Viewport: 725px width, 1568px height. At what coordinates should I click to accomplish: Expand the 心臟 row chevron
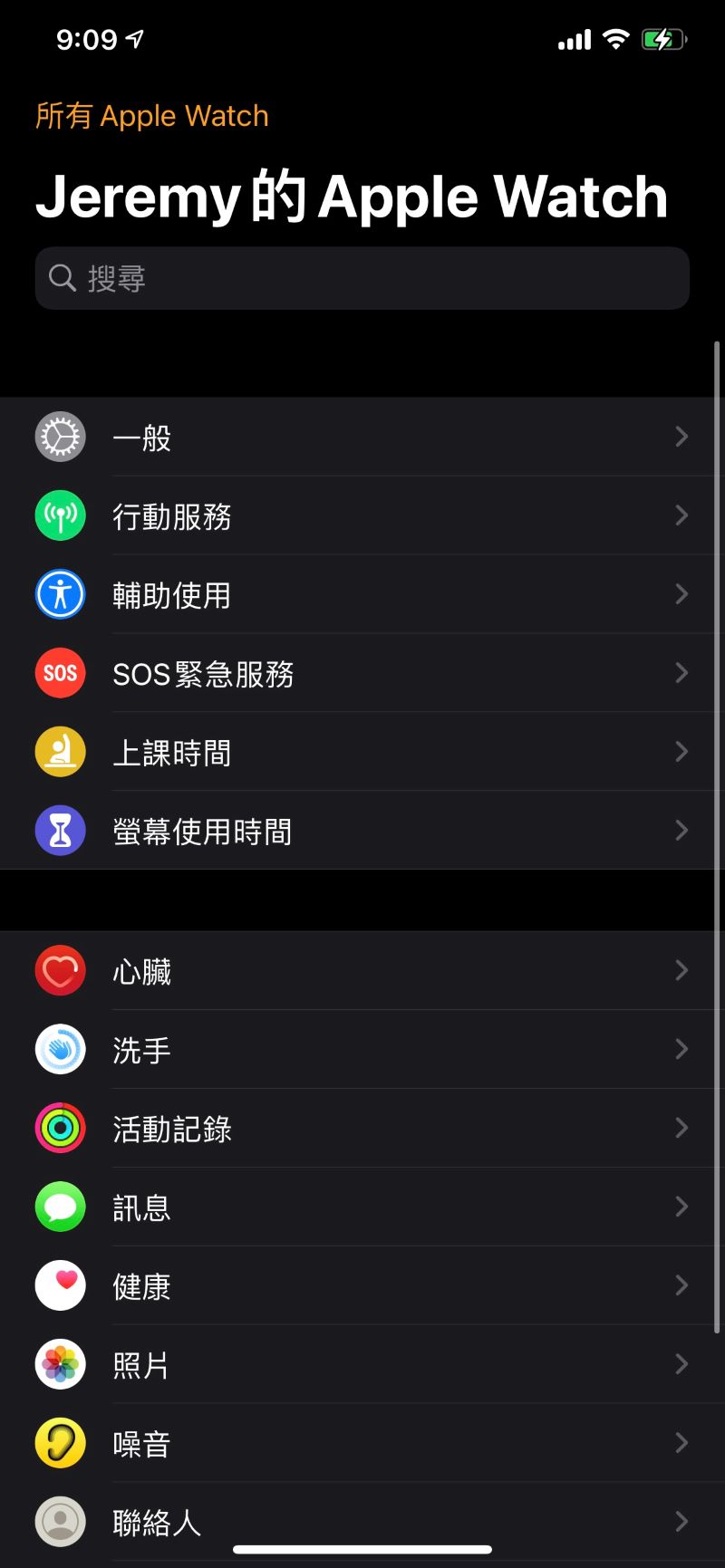(x=681, y=970)
